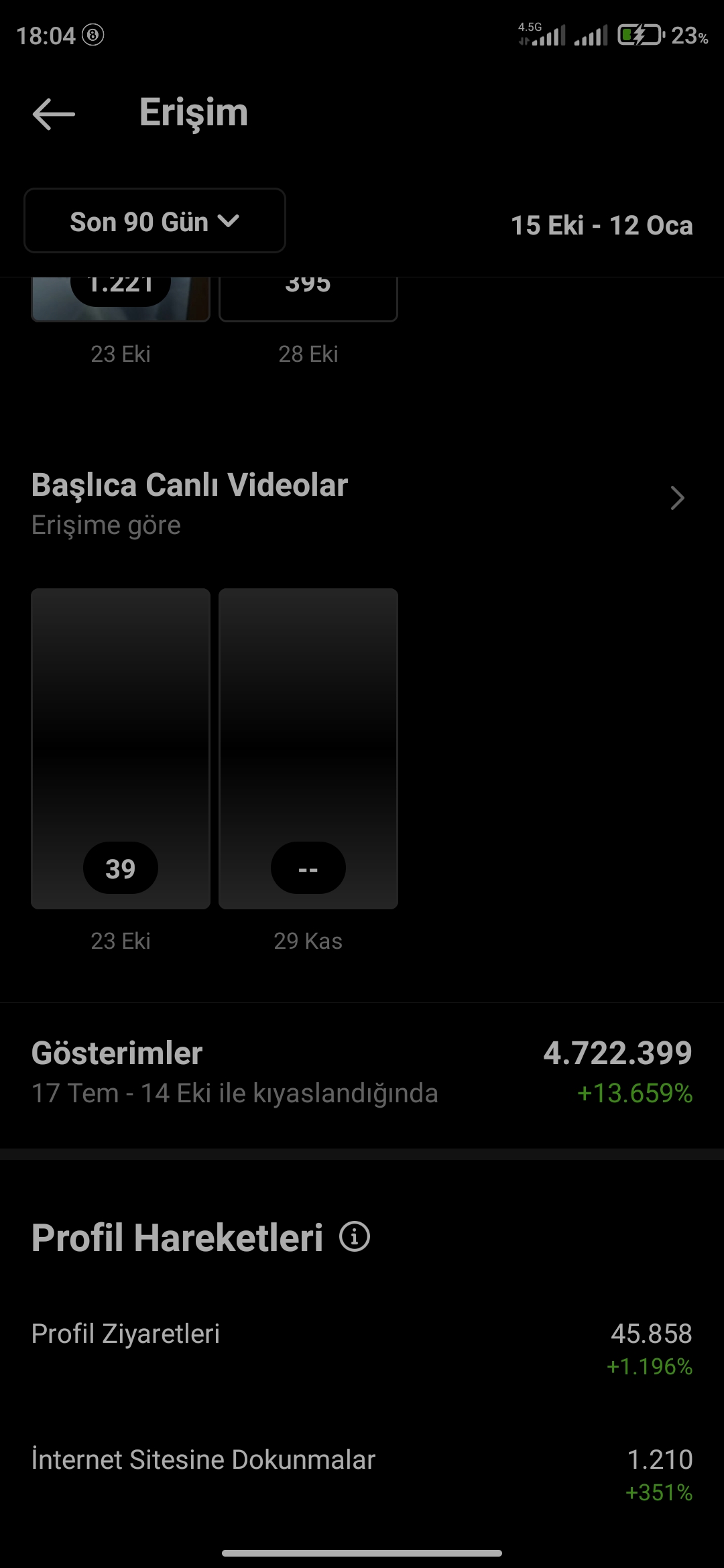Open the thumbnail with 1.221 reach
Image resolution: width=724 pixels, height=1568 pixels.
(121, 300)
